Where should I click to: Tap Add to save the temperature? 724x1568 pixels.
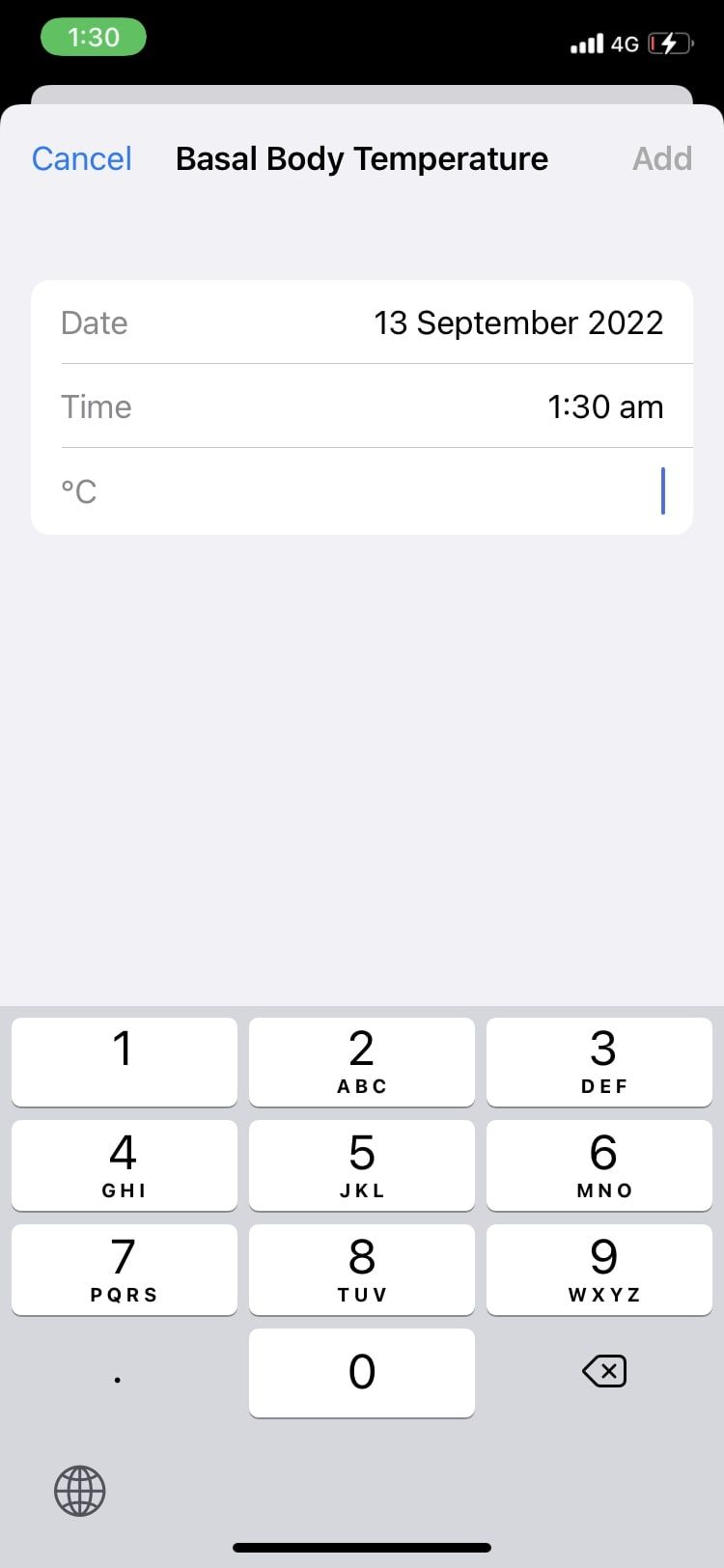click(661, 159)
